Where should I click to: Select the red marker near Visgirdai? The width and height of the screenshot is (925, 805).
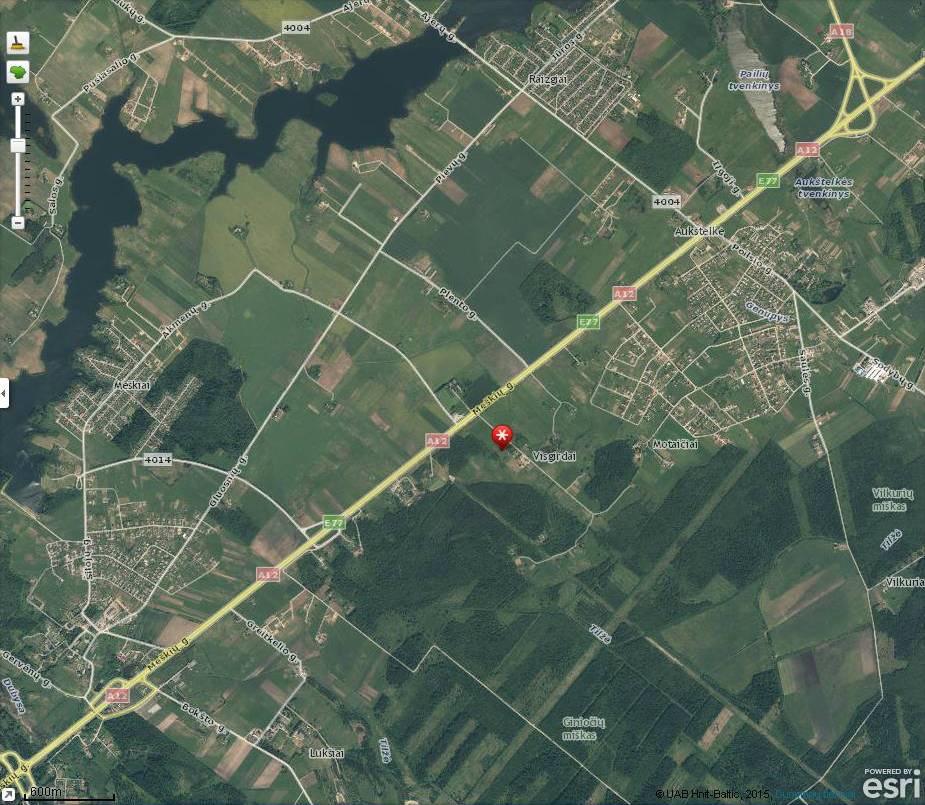[502, 436]
